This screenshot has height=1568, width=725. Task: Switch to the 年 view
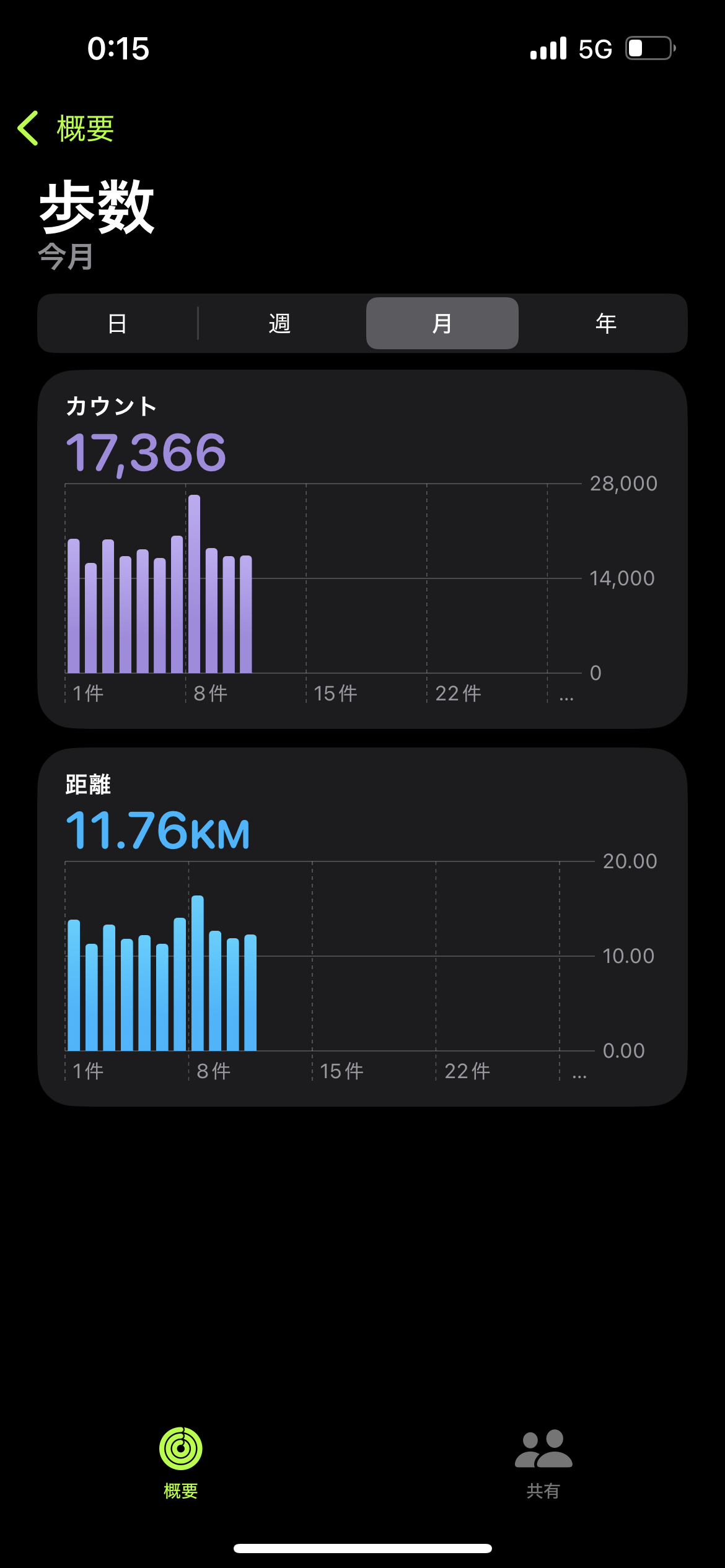605,323
